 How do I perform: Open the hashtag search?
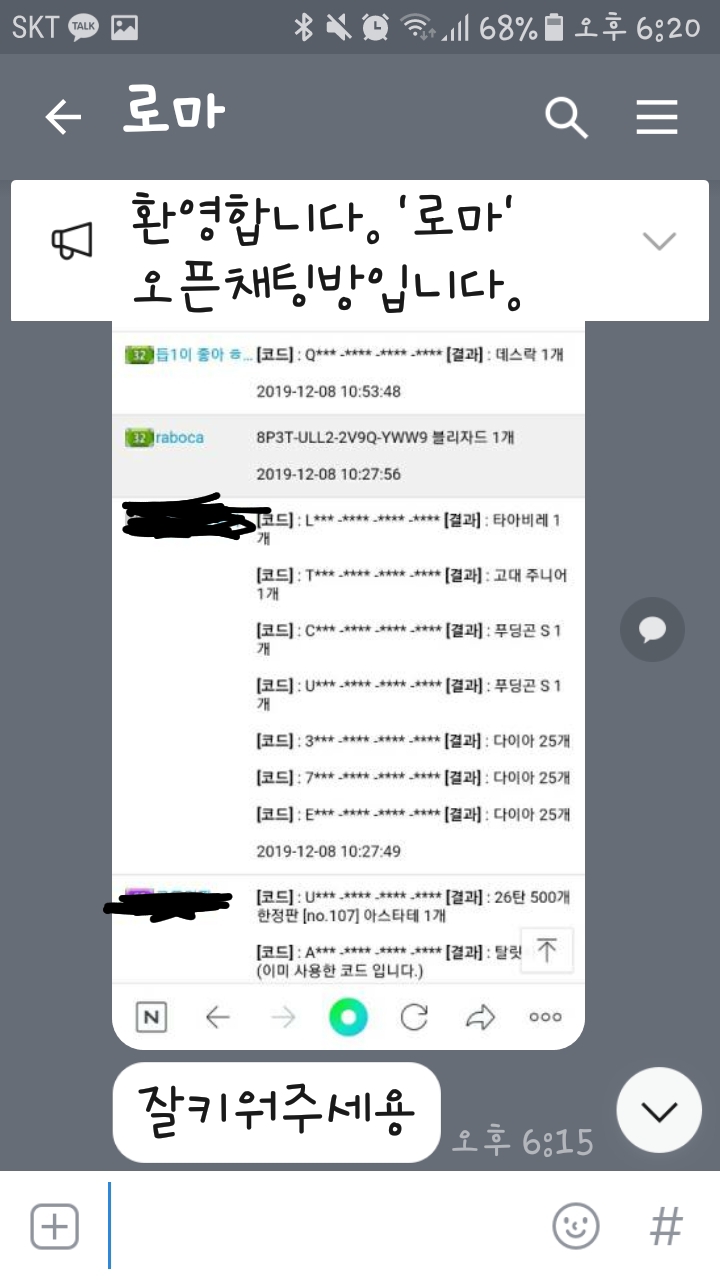[x=666, y=1226]
